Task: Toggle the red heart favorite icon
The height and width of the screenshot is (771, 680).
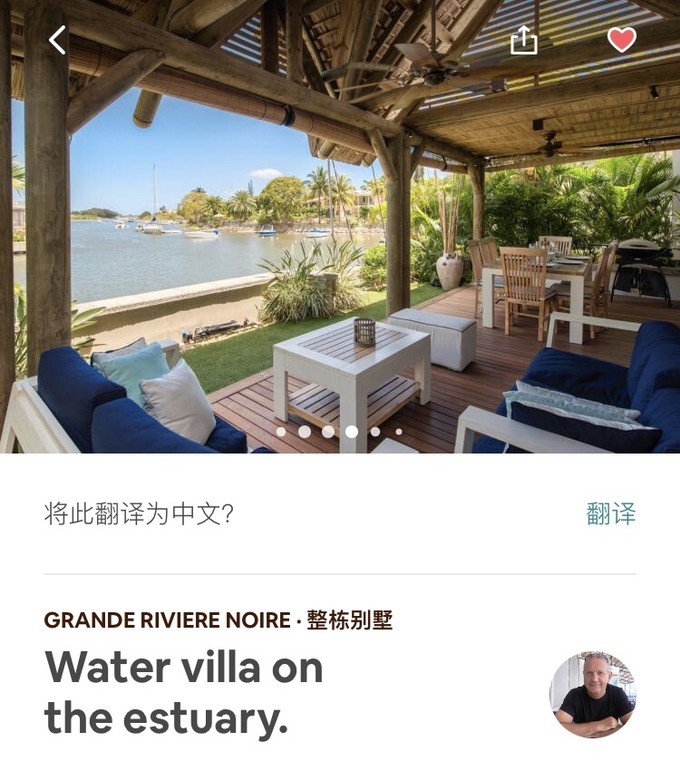Action: [621, 40]
